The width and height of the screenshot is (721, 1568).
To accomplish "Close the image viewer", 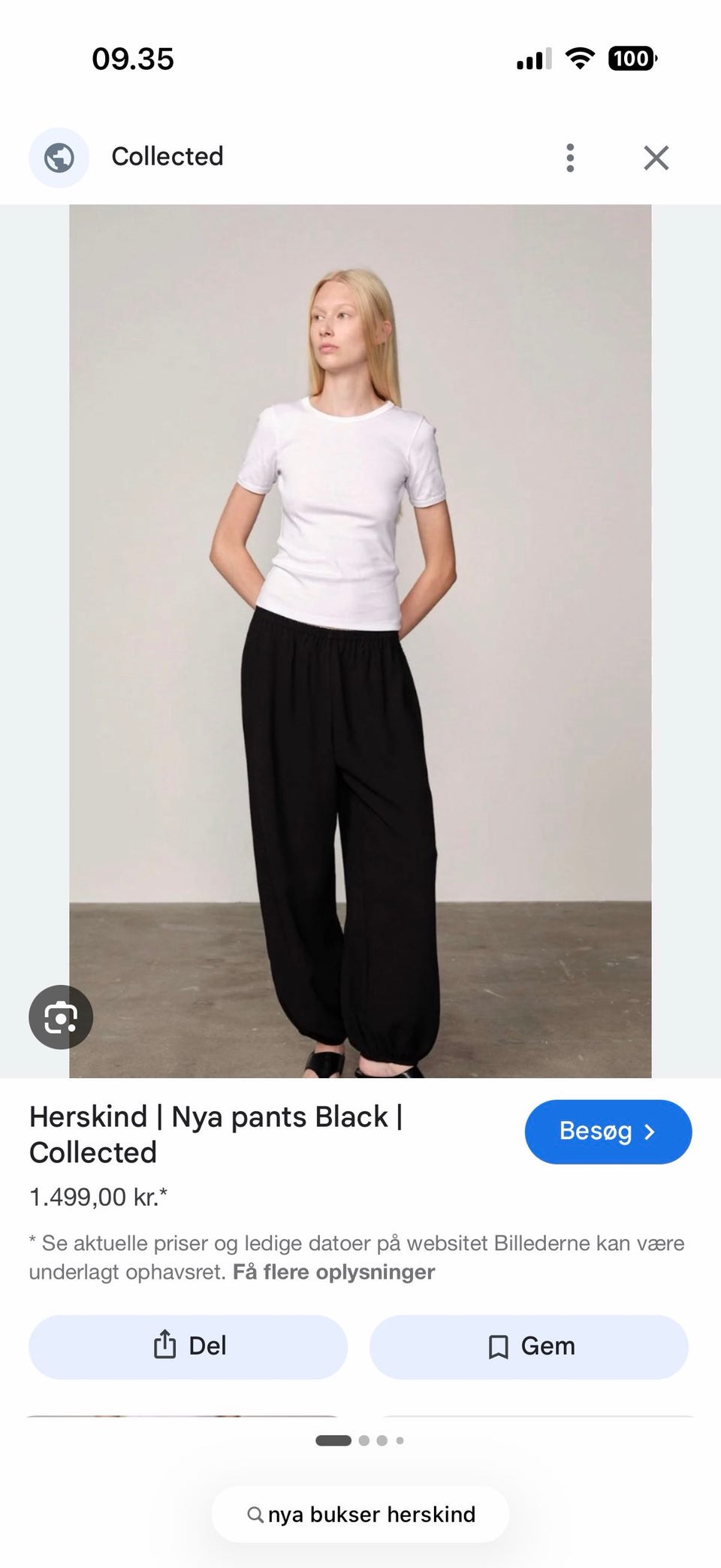I will 656,158.
